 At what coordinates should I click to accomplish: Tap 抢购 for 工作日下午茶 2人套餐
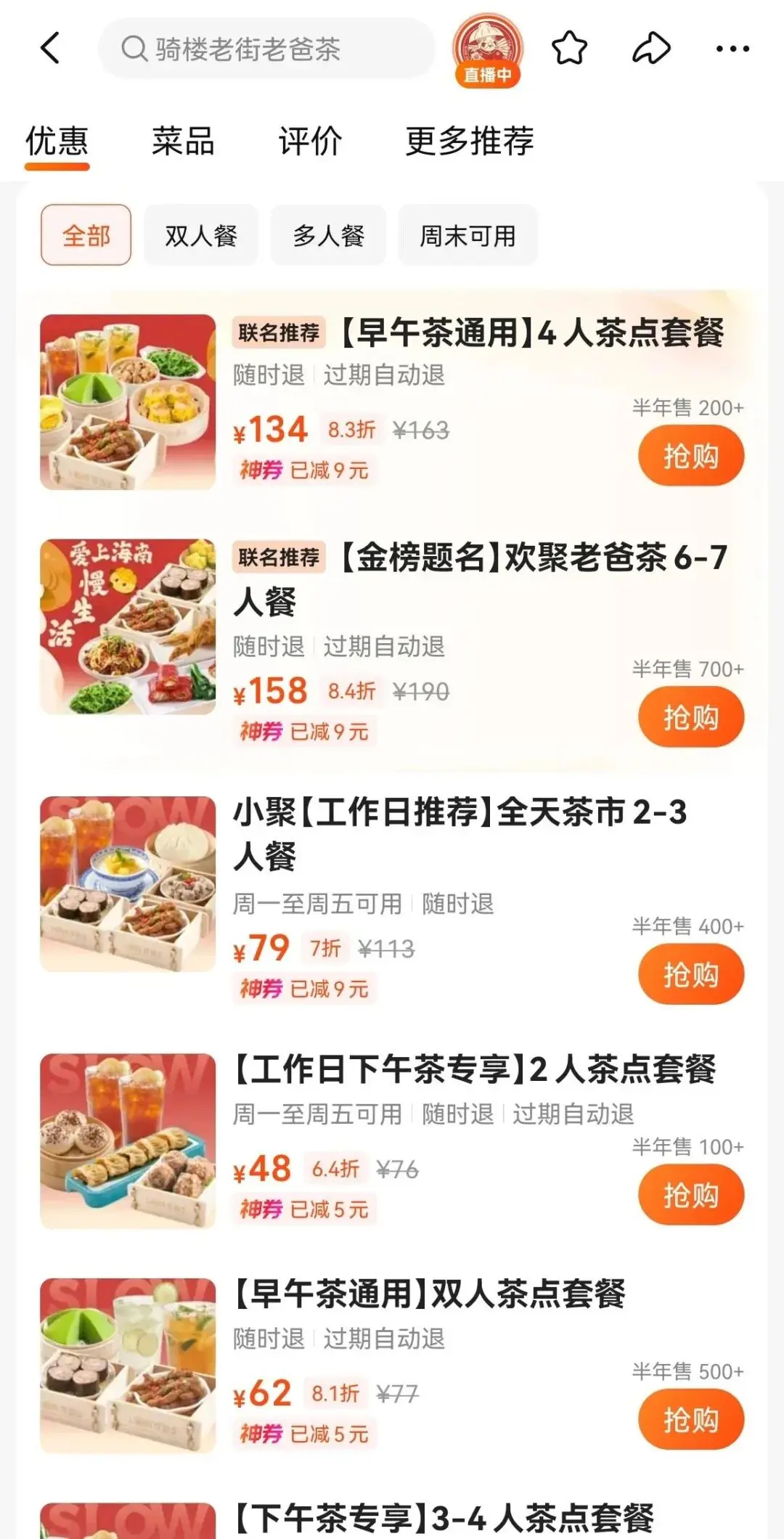[690, 1195]
